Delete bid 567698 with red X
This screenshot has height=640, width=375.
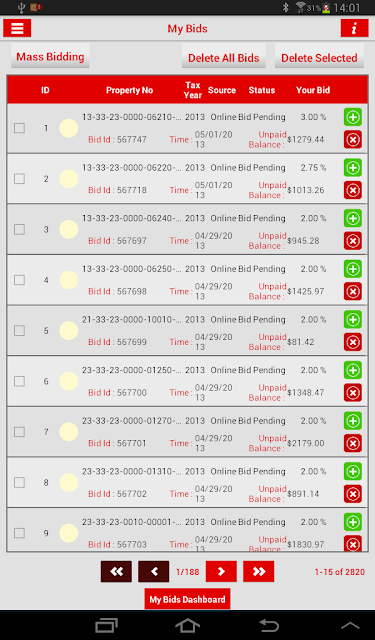[x=353, y=291]
